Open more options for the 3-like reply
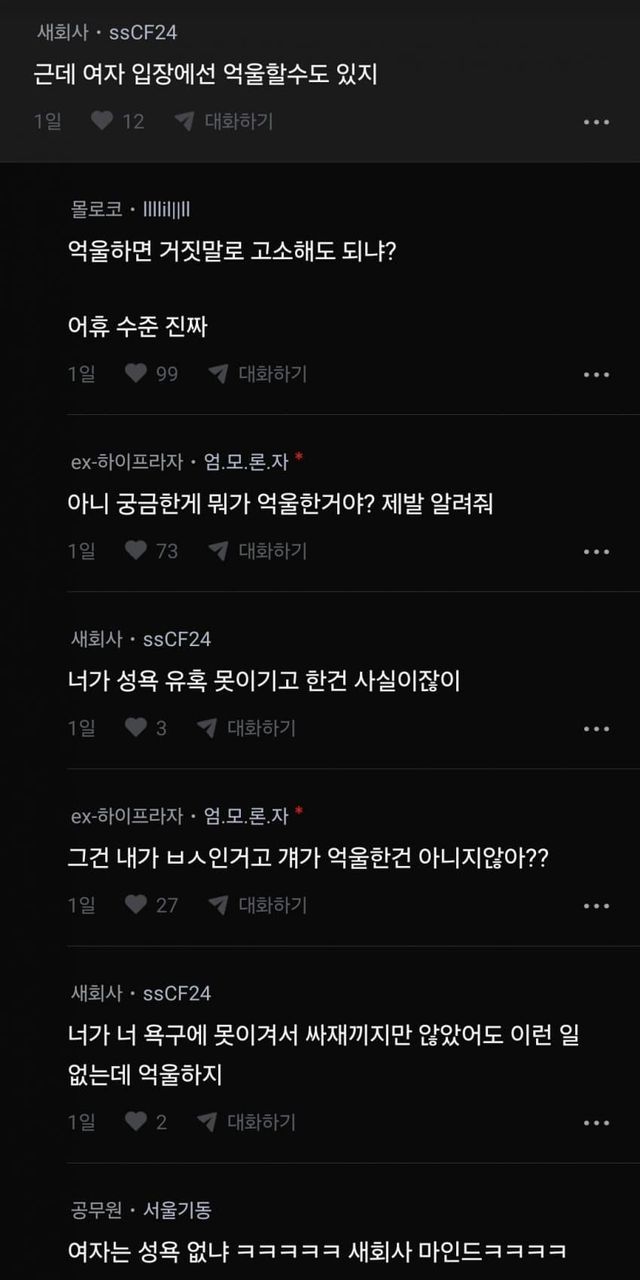The width and height of the screenshot is (640, 1280). click(596, 729)
